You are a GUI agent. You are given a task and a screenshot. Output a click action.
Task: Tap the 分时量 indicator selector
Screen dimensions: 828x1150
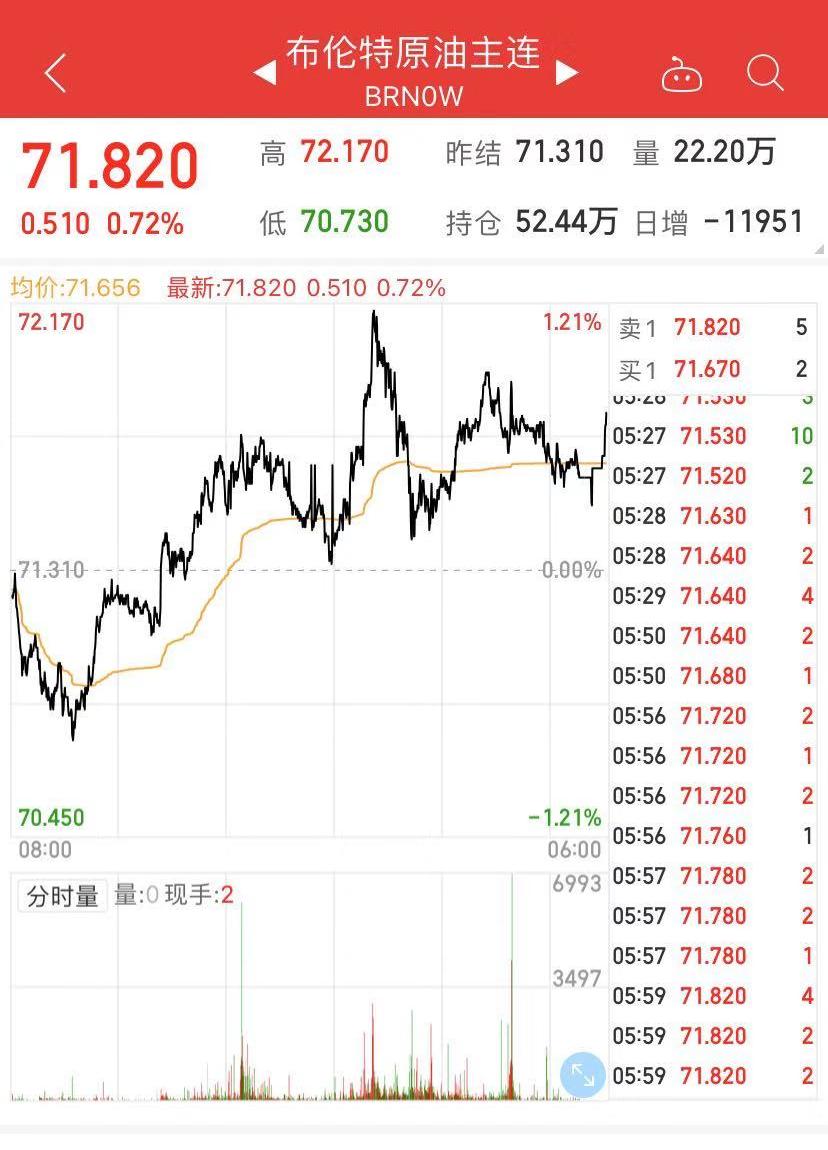[x=62, y=896]
